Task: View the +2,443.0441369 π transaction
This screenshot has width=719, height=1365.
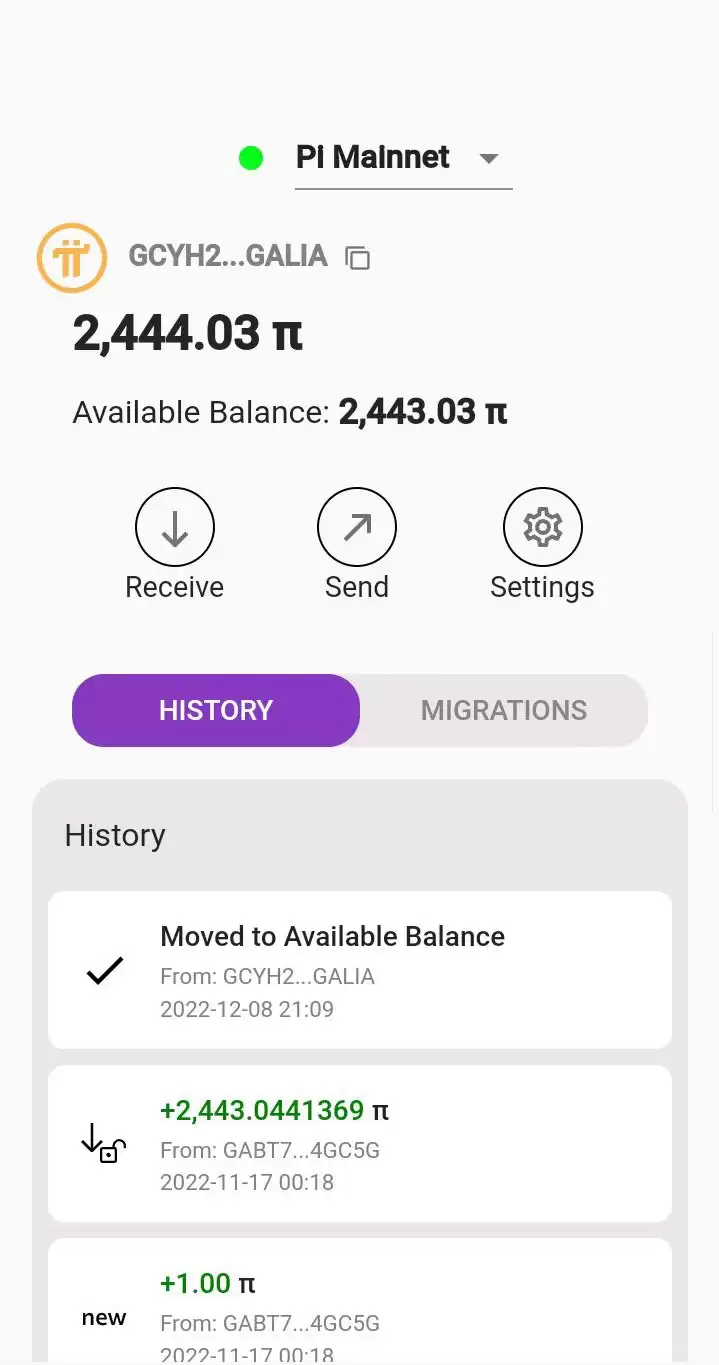Action: pos(360,1143)
